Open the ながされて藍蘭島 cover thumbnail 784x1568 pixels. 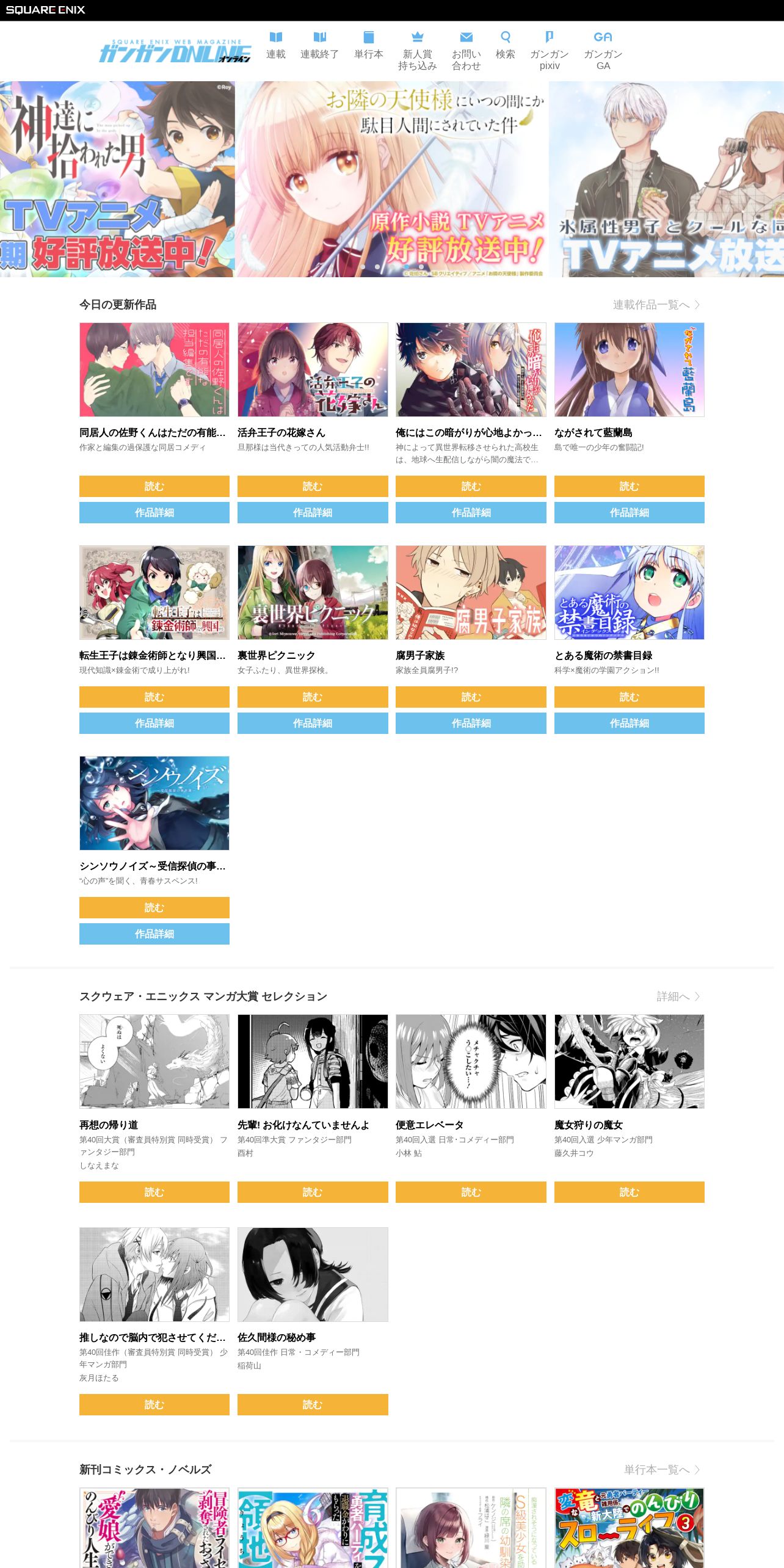click(x=630, y=370)
